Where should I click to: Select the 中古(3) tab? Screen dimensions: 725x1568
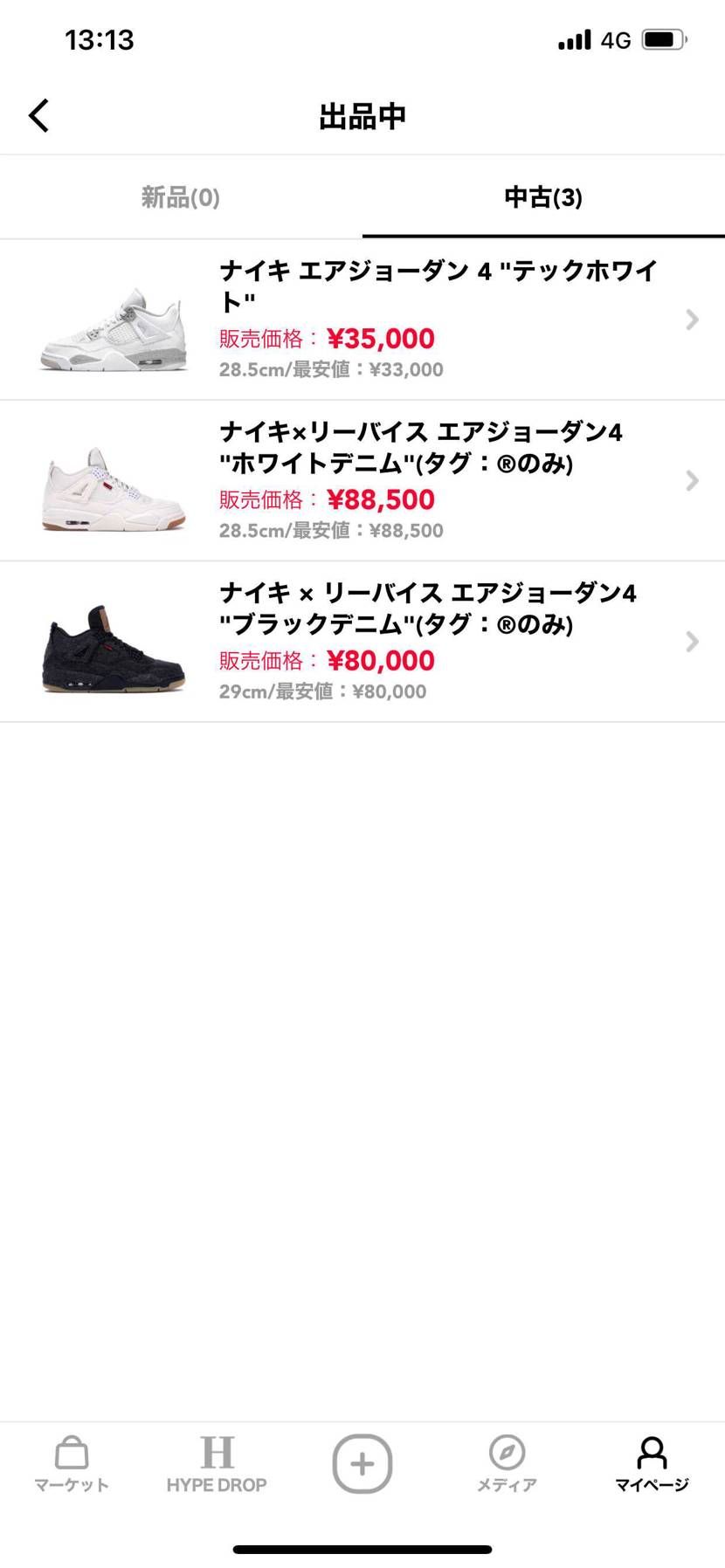click(x=542, y=197)
